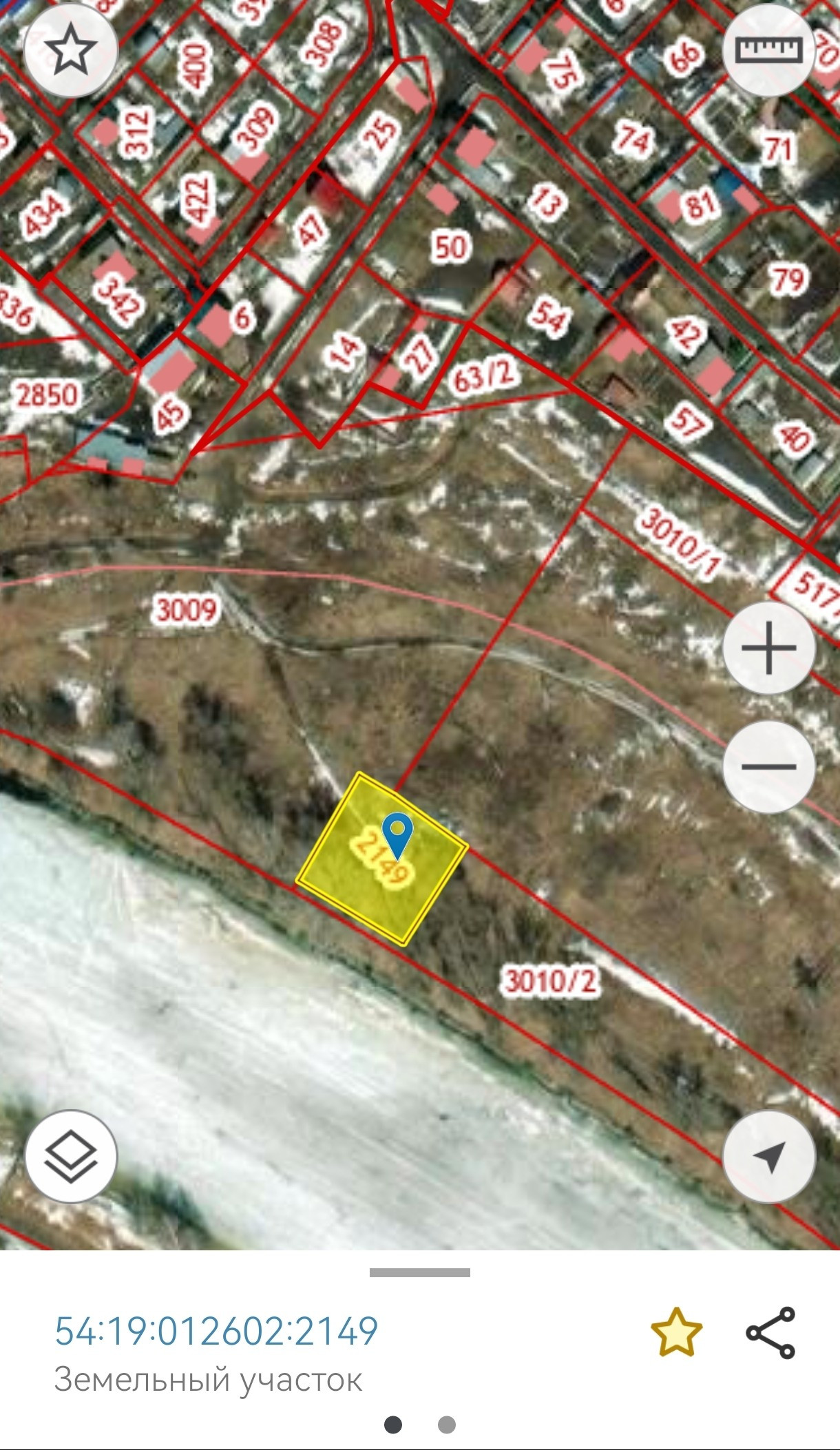Open the ruler measurement tool
The image size is (840, 1450).
[x=769, y=50]
